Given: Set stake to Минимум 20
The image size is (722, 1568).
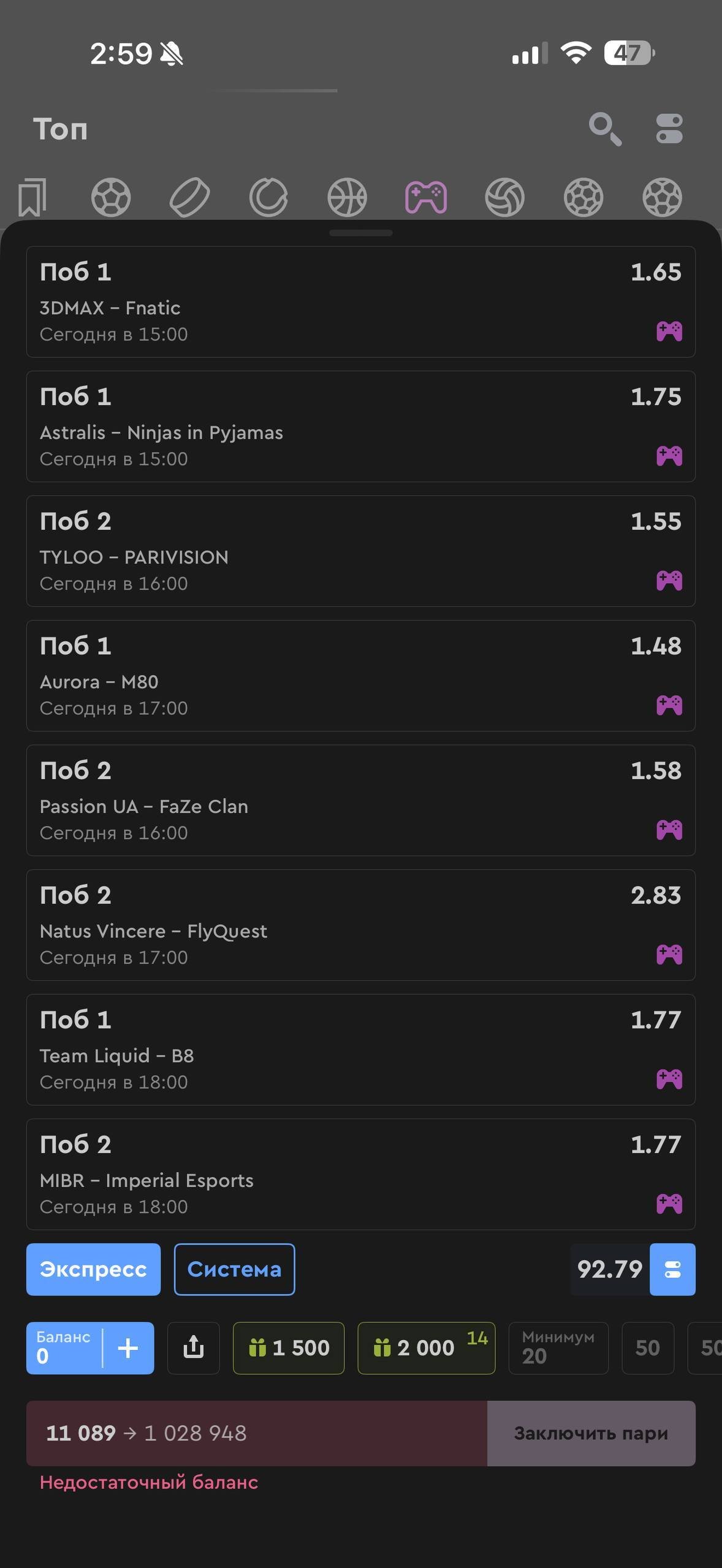Looking at the screenshot, I should 558,1347.
